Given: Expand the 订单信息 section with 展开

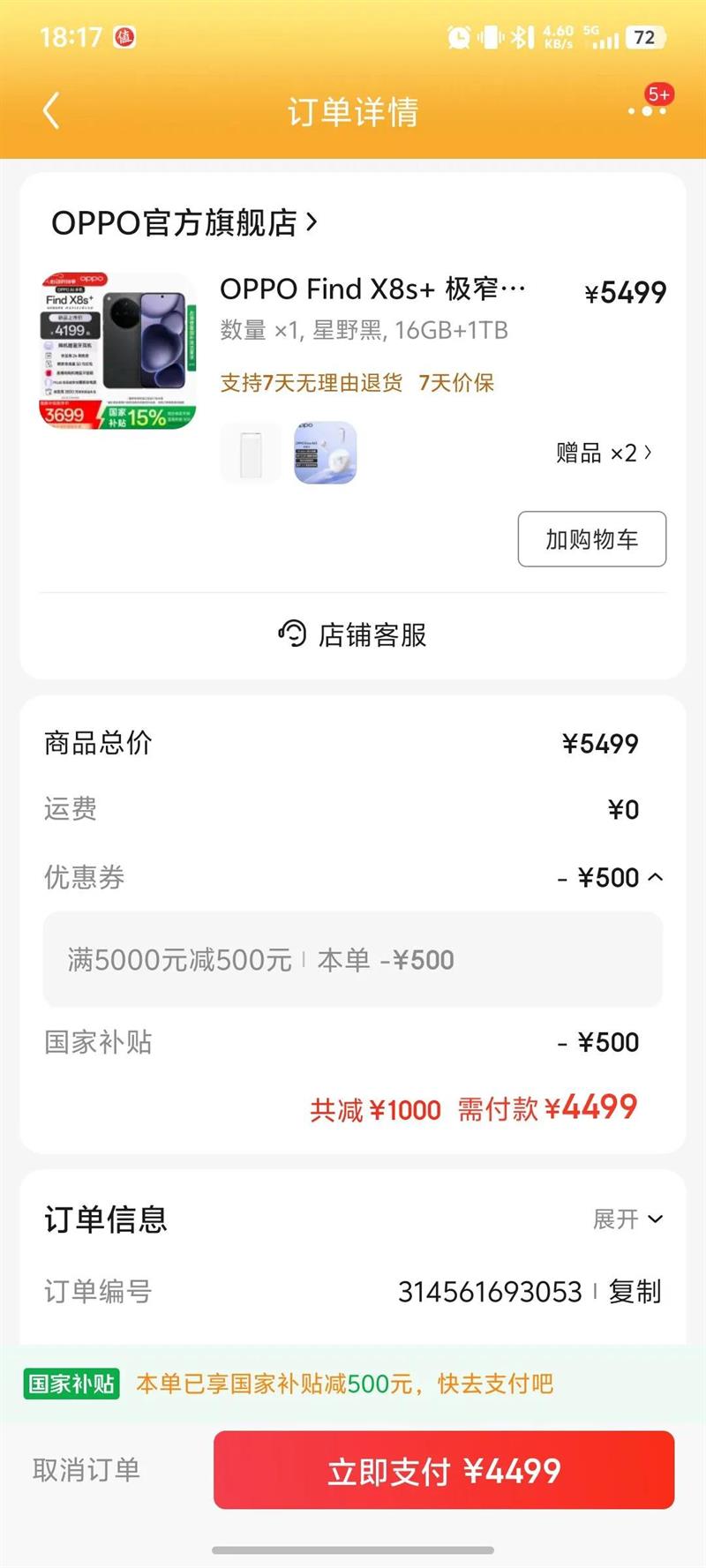Looking at the screenshot, I should [x=627, y=1219].
